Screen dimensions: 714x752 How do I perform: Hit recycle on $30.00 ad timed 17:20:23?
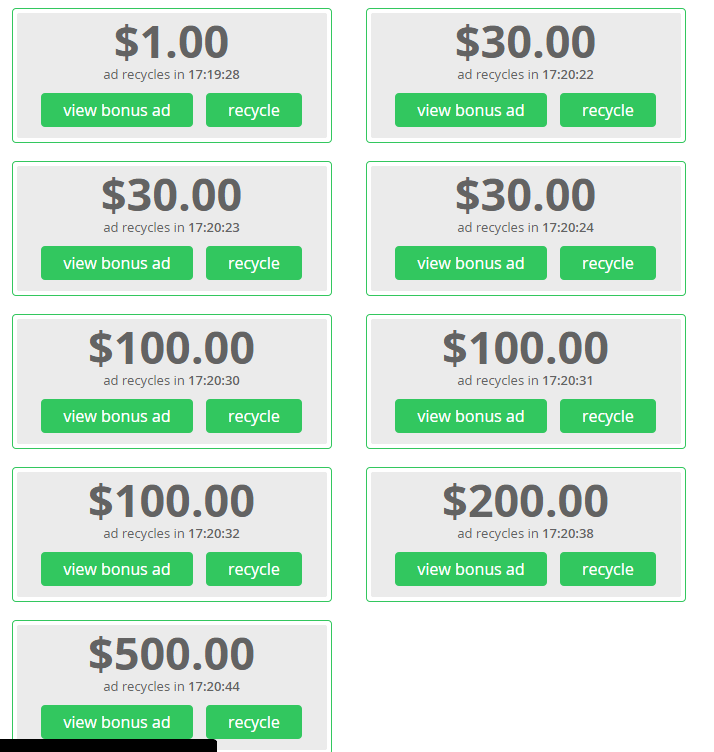(x=253, y=263)
